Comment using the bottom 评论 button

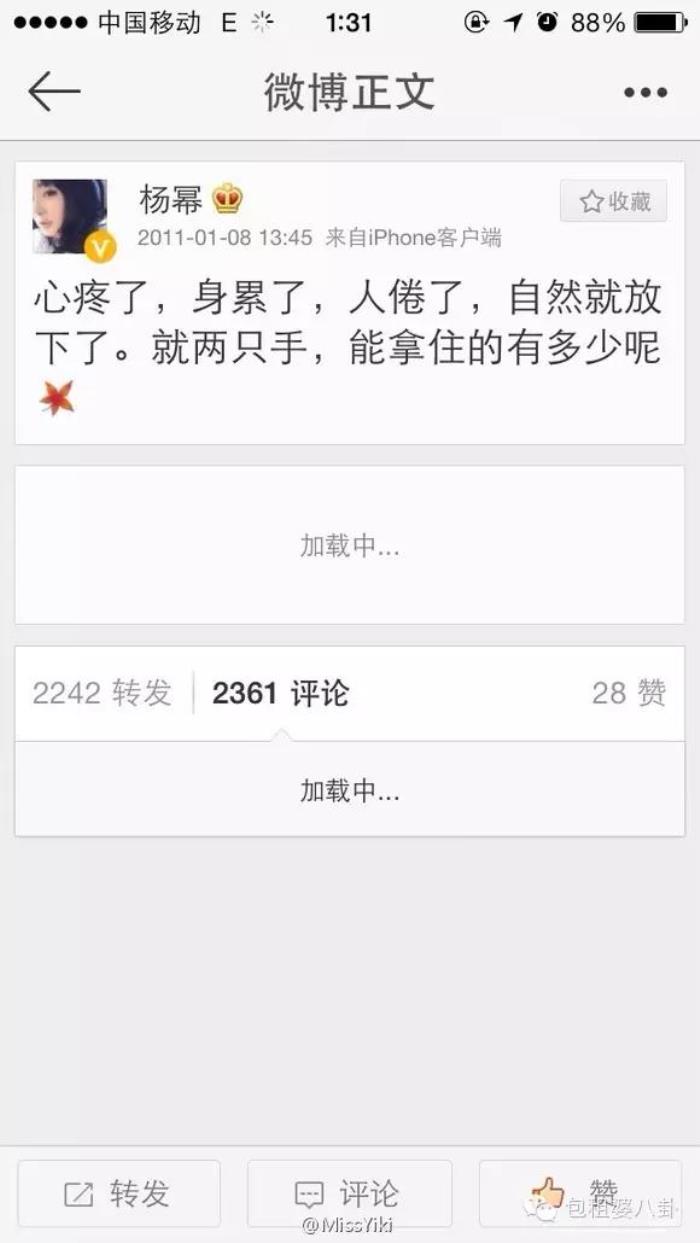pyautogui.click(x=349, y=1193)
